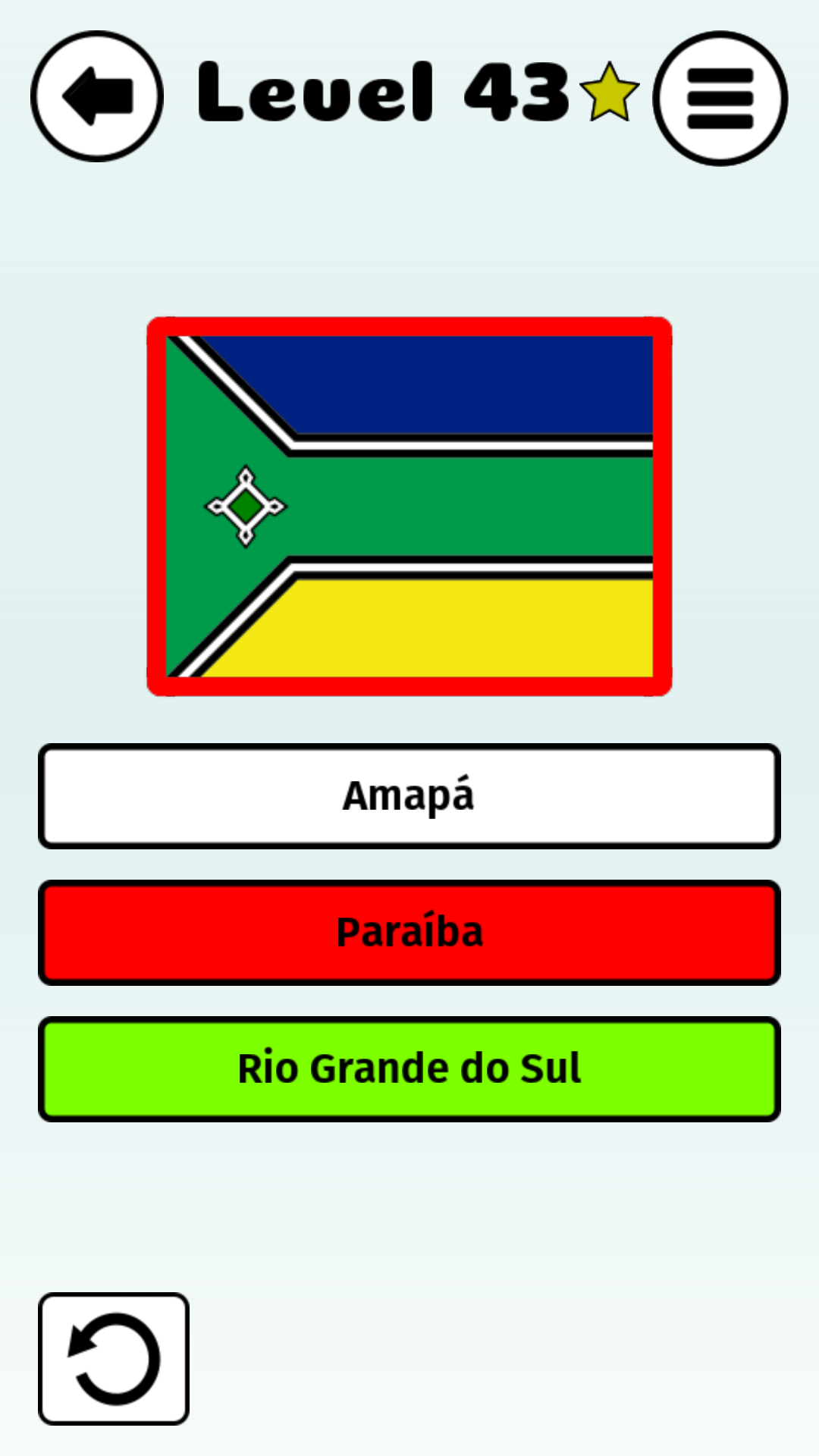Viewport: 819px width, 1456px height.
Task: Pick the Rio Grande do Sul answer
Action: click(x=409, y=1069)
